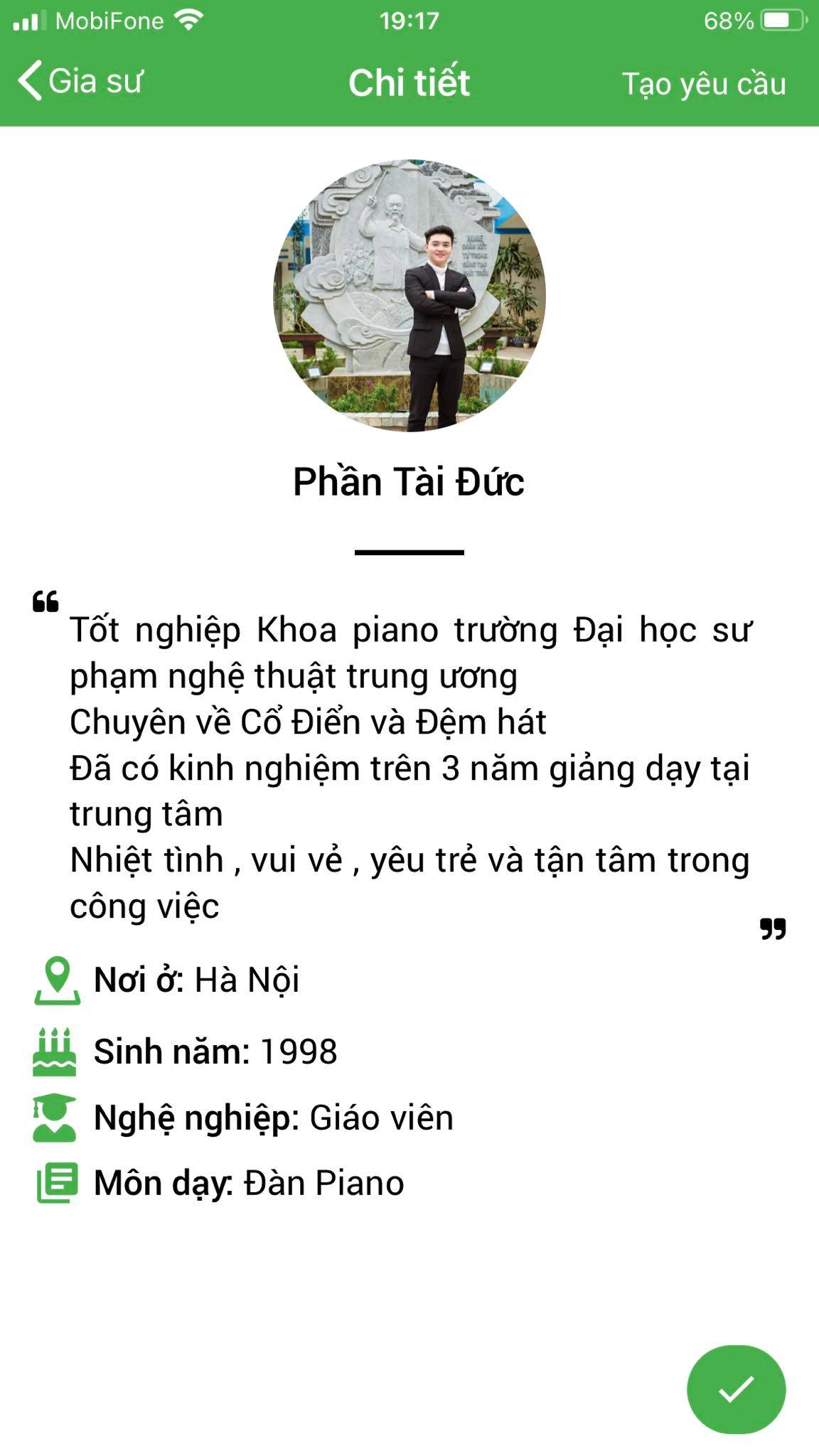Open Phần Tài Đức's profile photo
The height and width of the screenshot is (1456, 819).
[x=409, y=296]
